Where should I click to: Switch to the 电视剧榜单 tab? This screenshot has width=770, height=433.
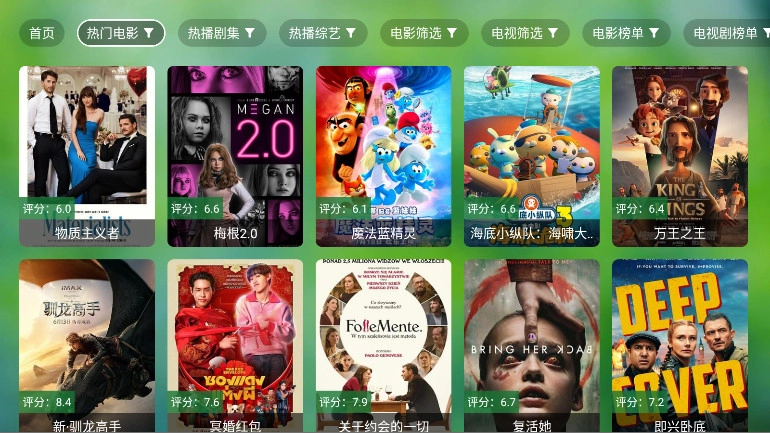click(x=726, y=33)
